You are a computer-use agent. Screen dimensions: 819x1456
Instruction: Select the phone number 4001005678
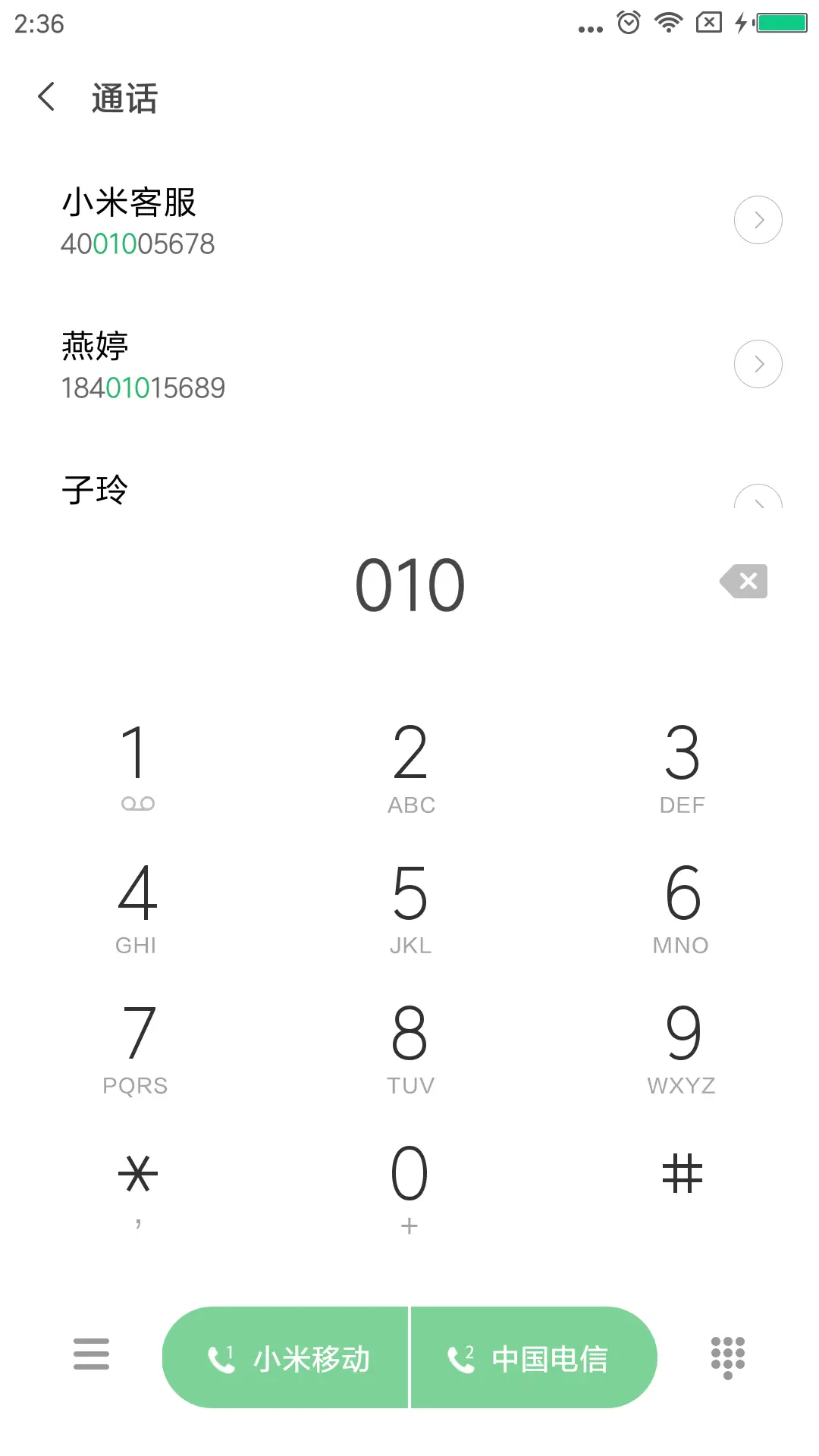[138, 243]
